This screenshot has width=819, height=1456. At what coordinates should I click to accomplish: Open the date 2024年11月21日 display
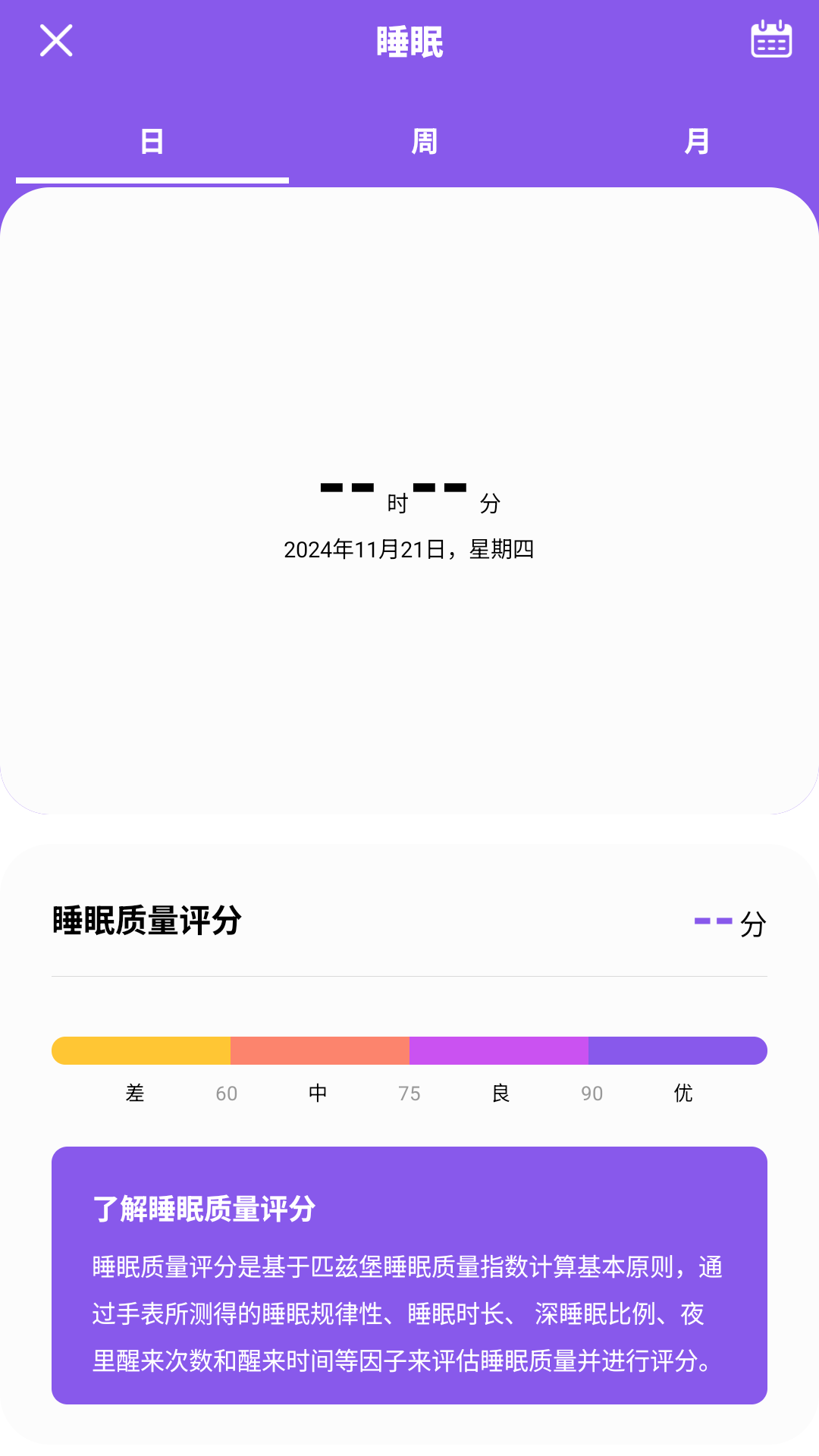click(x=408, y=551)
